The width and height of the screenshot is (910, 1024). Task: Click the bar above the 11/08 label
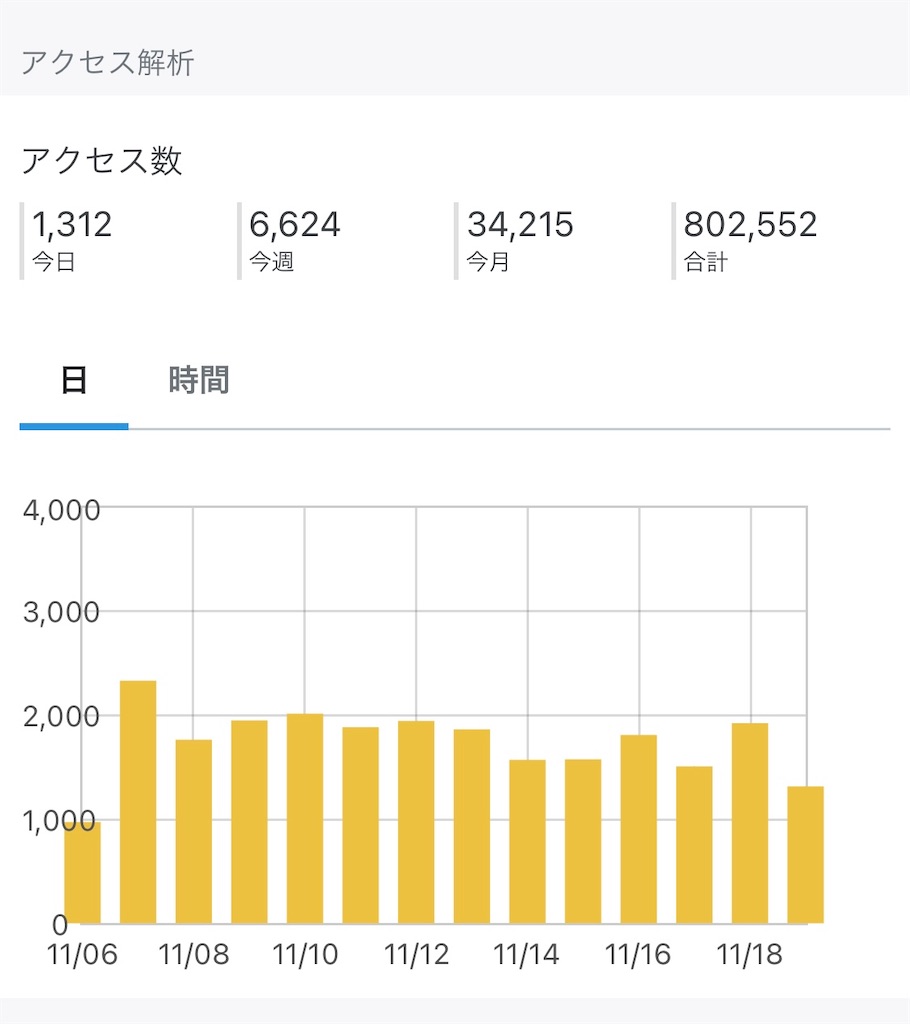pyautogui.click(x=192, y=830)
